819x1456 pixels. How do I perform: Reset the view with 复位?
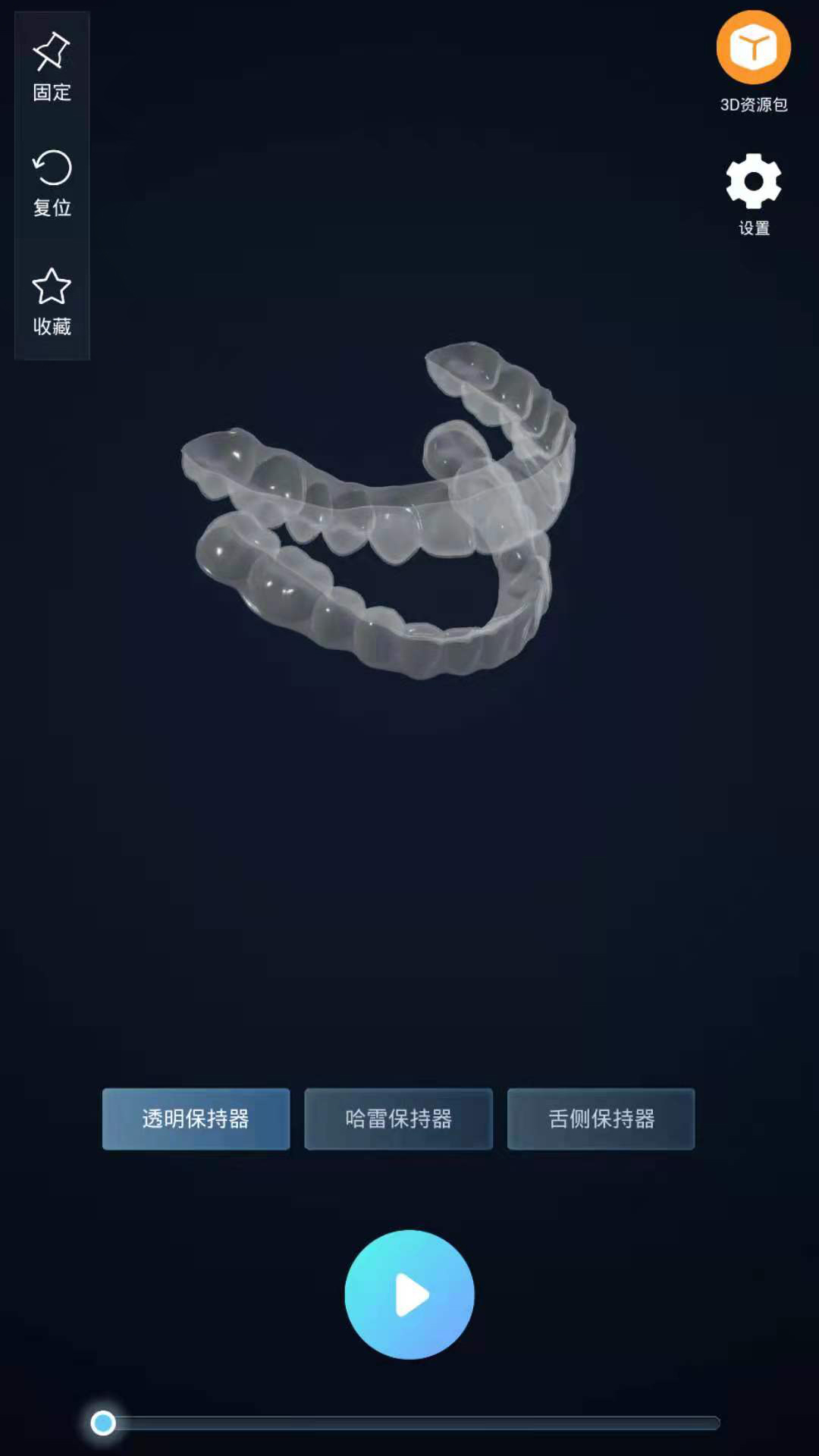(x=52, y=183)
